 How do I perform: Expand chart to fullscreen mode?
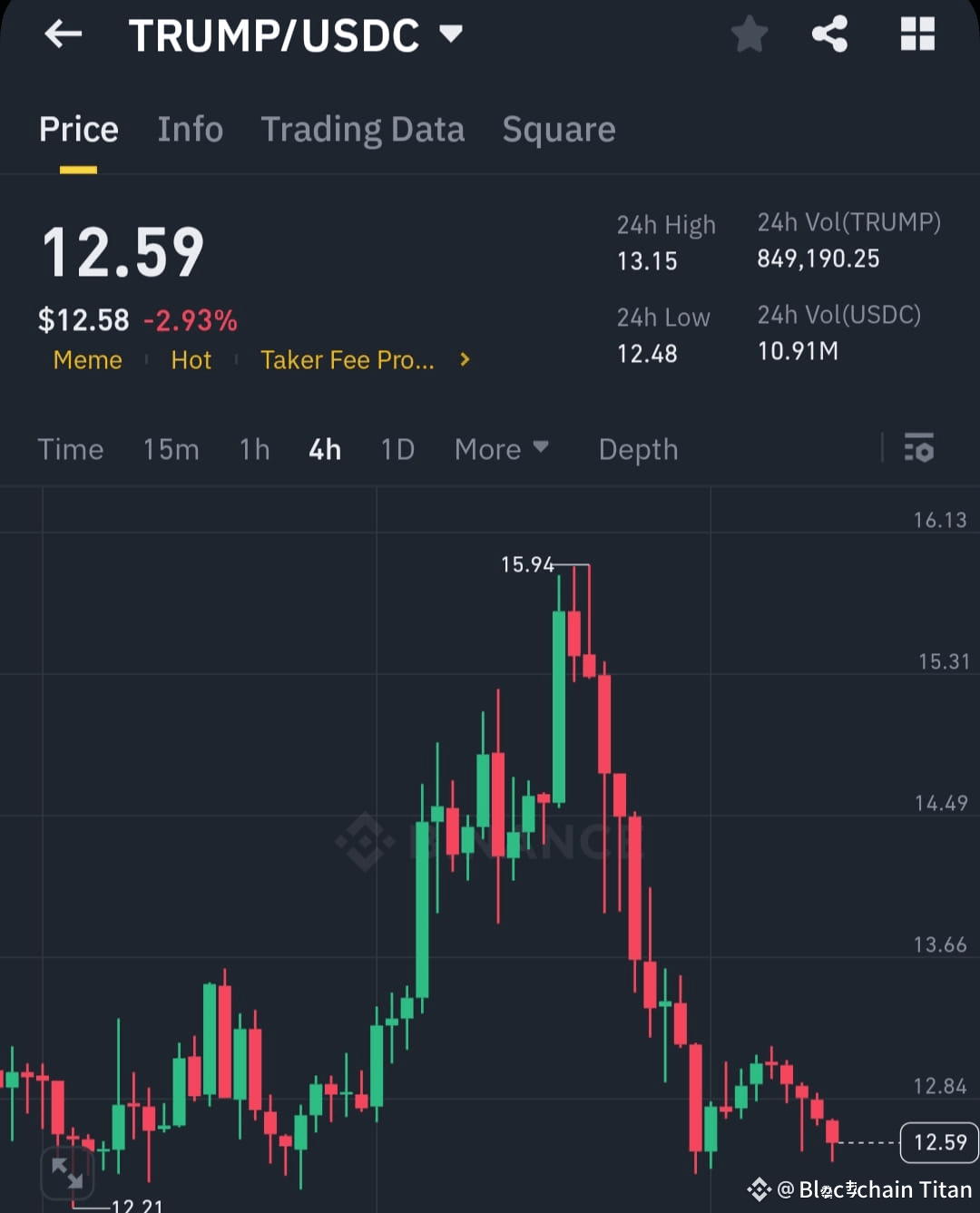point(66,1171)
